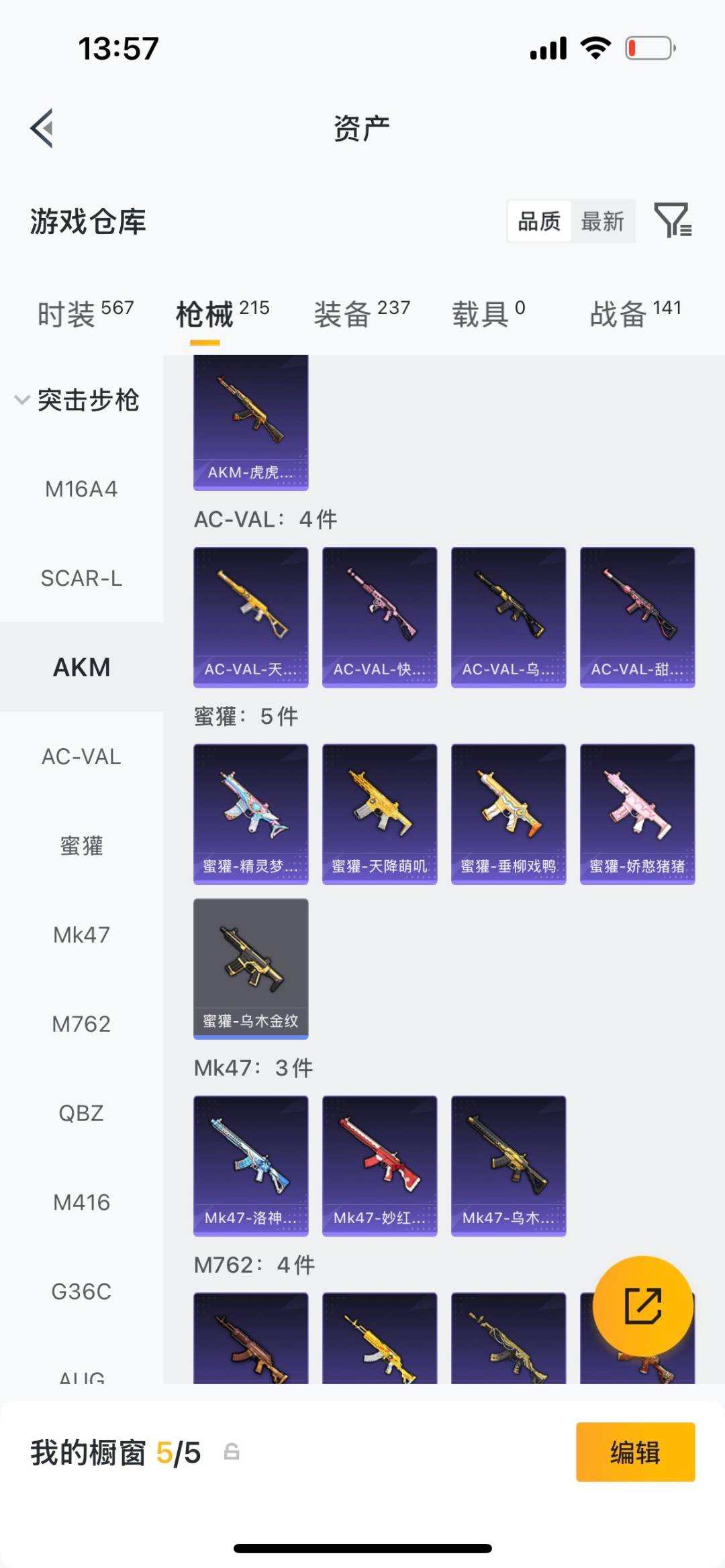This screenshot has height=1568, width=725.
Task: Tap the yellow share floating button
Action: pos(643,1306)
